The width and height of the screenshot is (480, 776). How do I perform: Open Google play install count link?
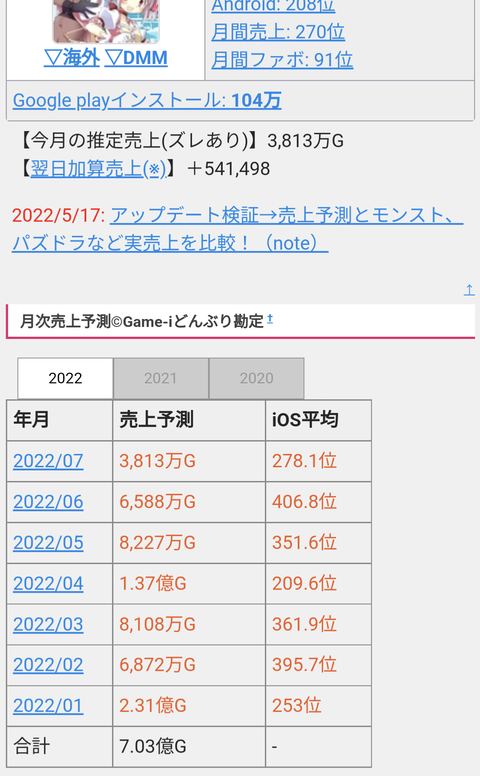(147, 100)
